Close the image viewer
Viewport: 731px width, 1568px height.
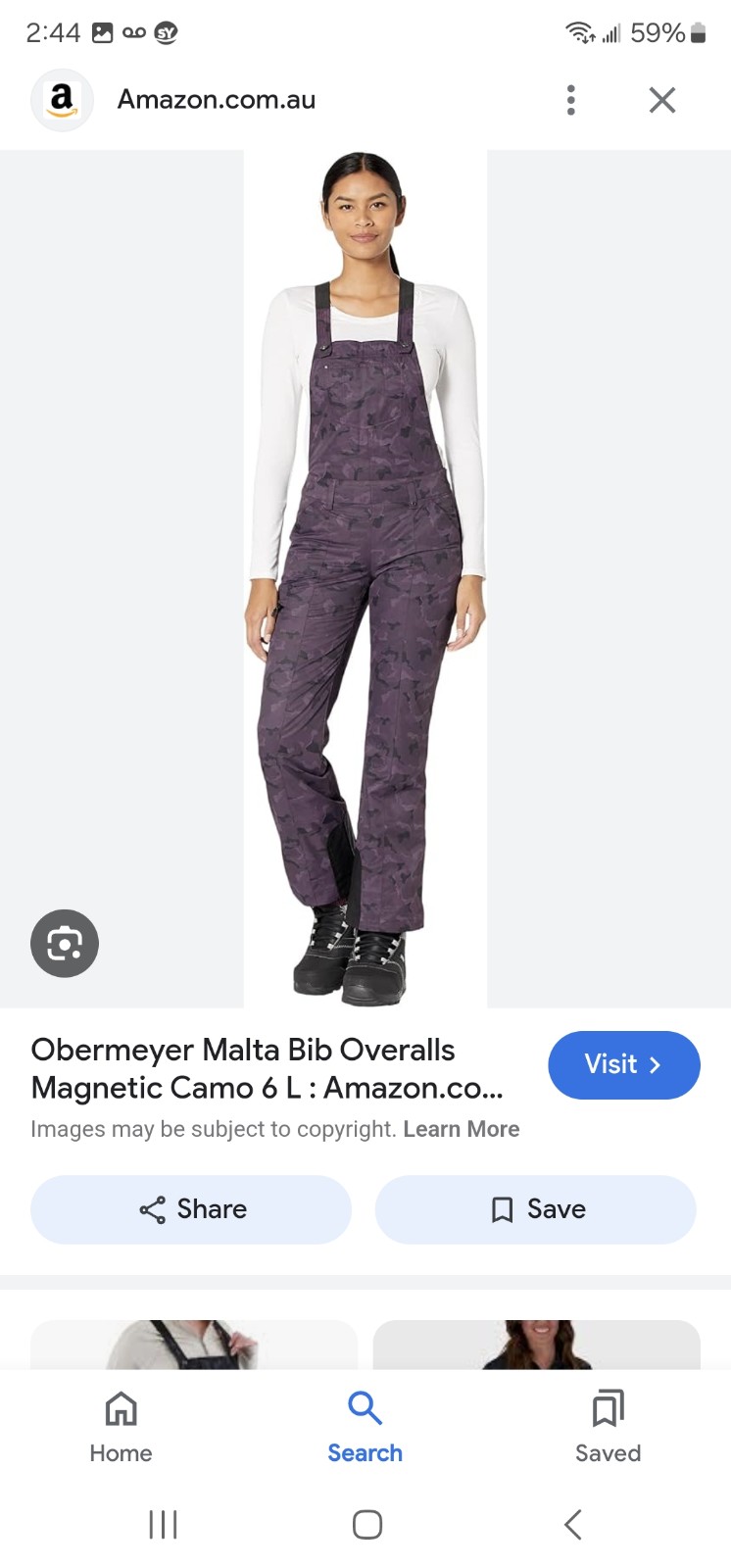pyautogui.click(x=662, y=100)
